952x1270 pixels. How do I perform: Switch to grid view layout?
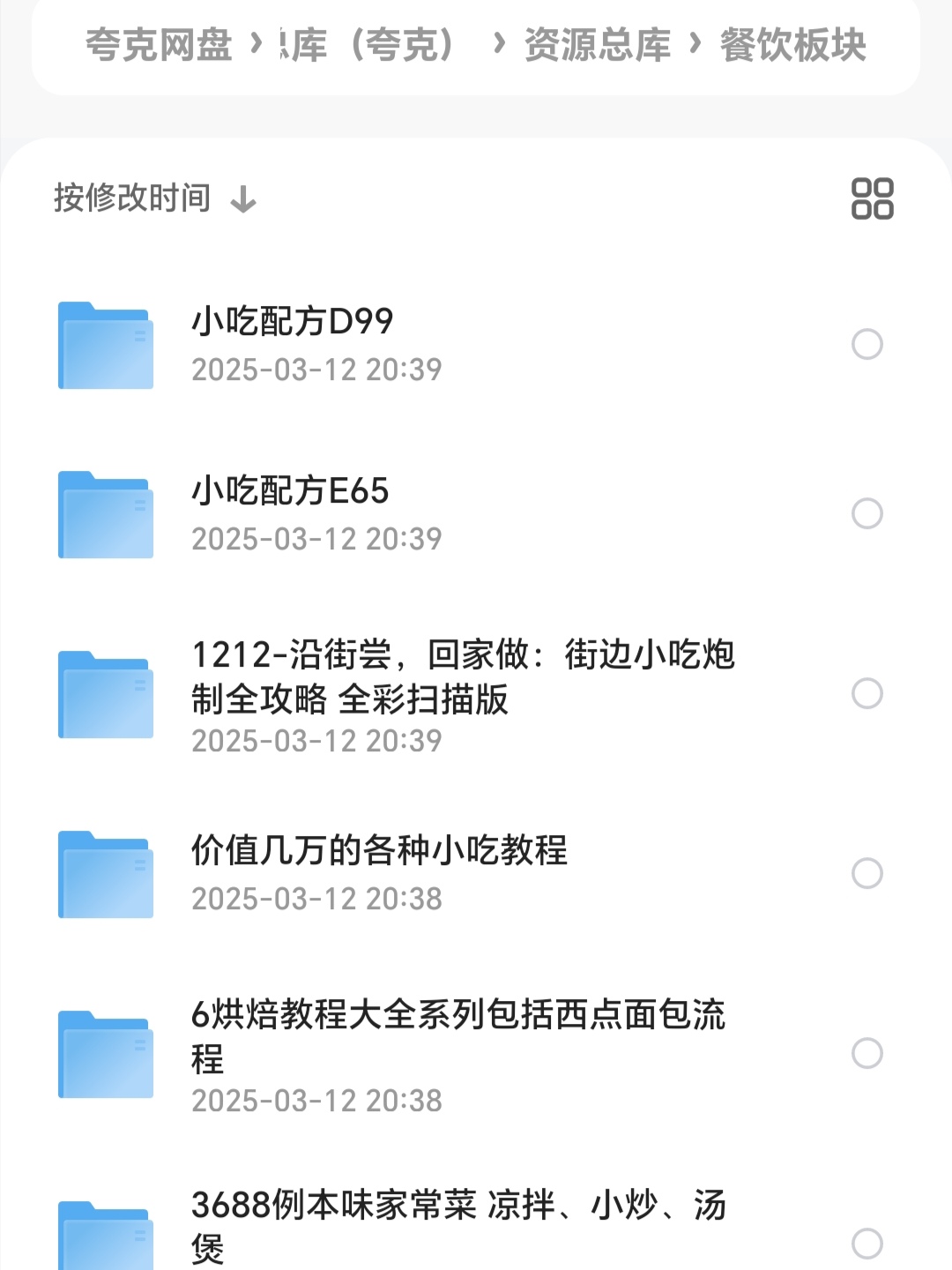tap(872, 198)
